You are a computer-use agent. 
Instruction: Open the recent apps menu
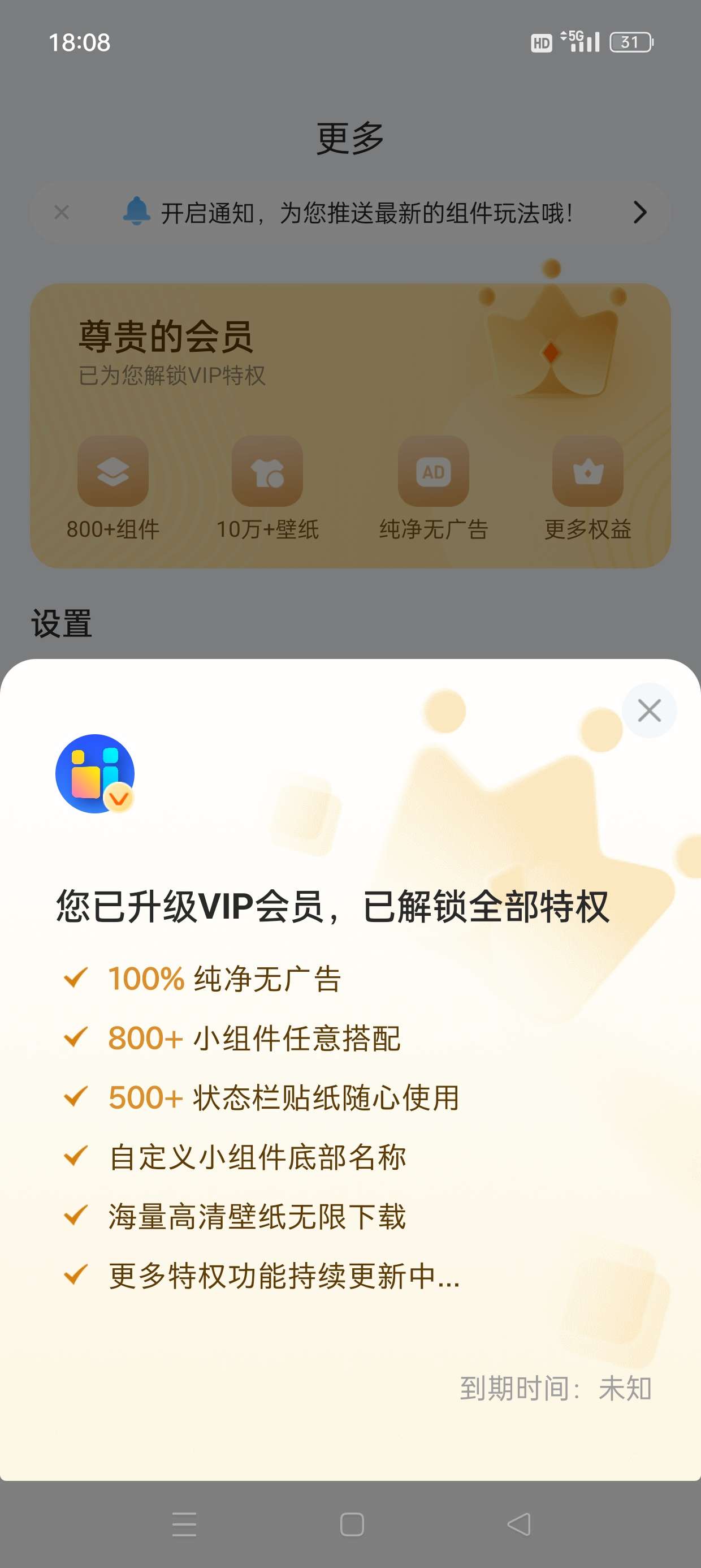coord(184,1524)
